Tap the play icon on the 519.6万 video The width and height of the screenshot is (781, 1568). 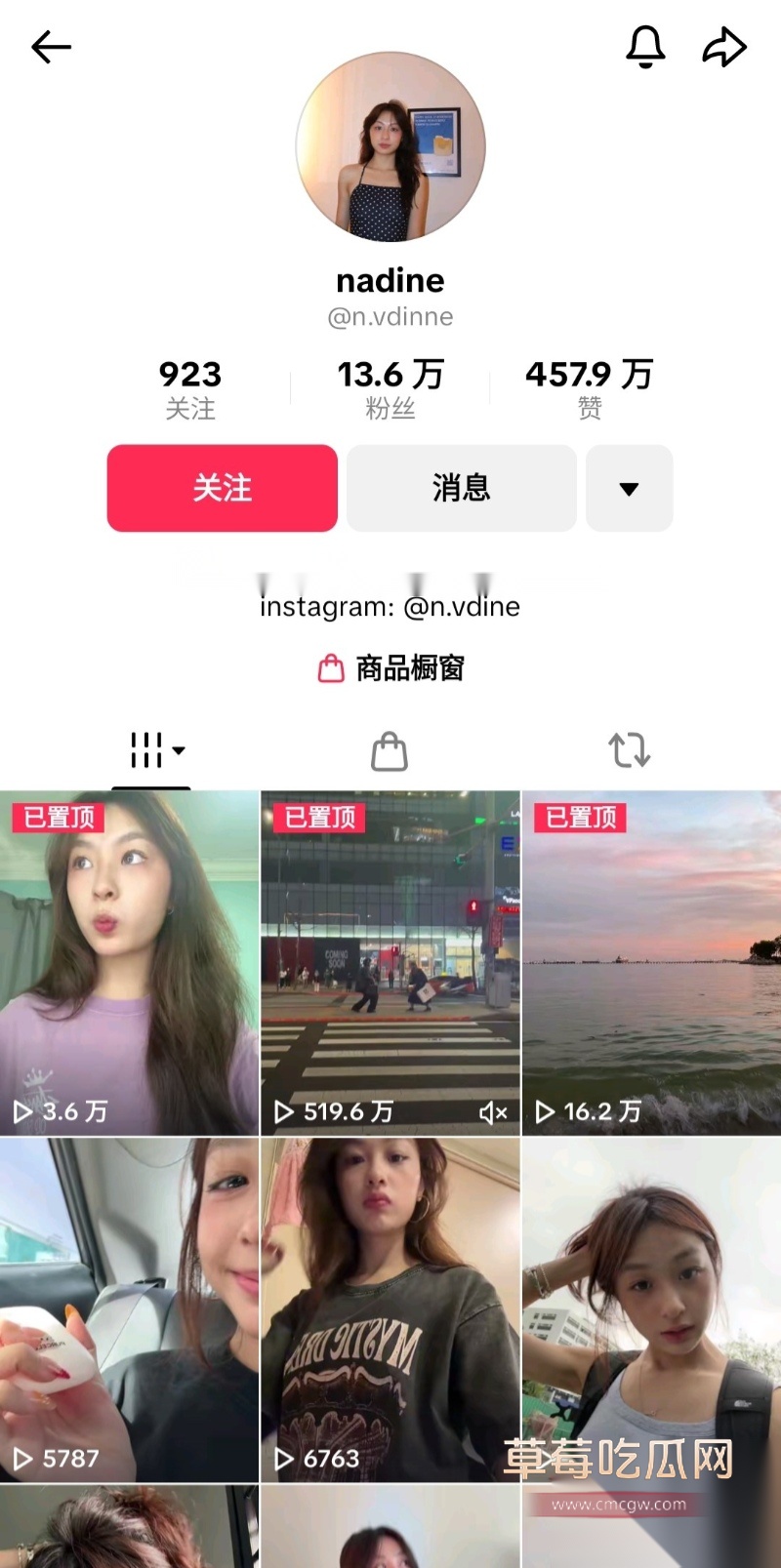[285, 1110]
